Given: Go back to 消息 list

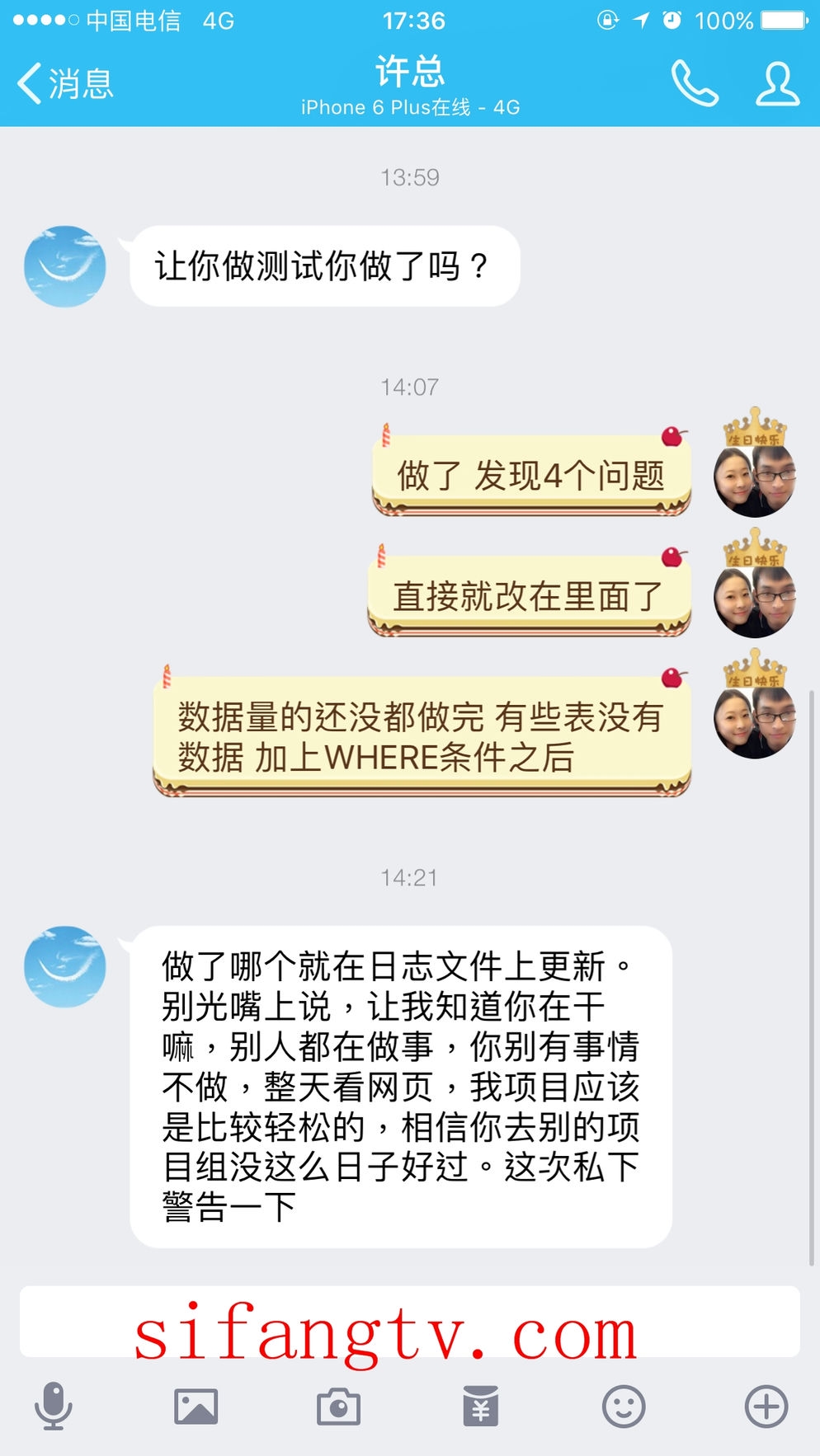Looking at the screenshot, I should coord(64,83).
